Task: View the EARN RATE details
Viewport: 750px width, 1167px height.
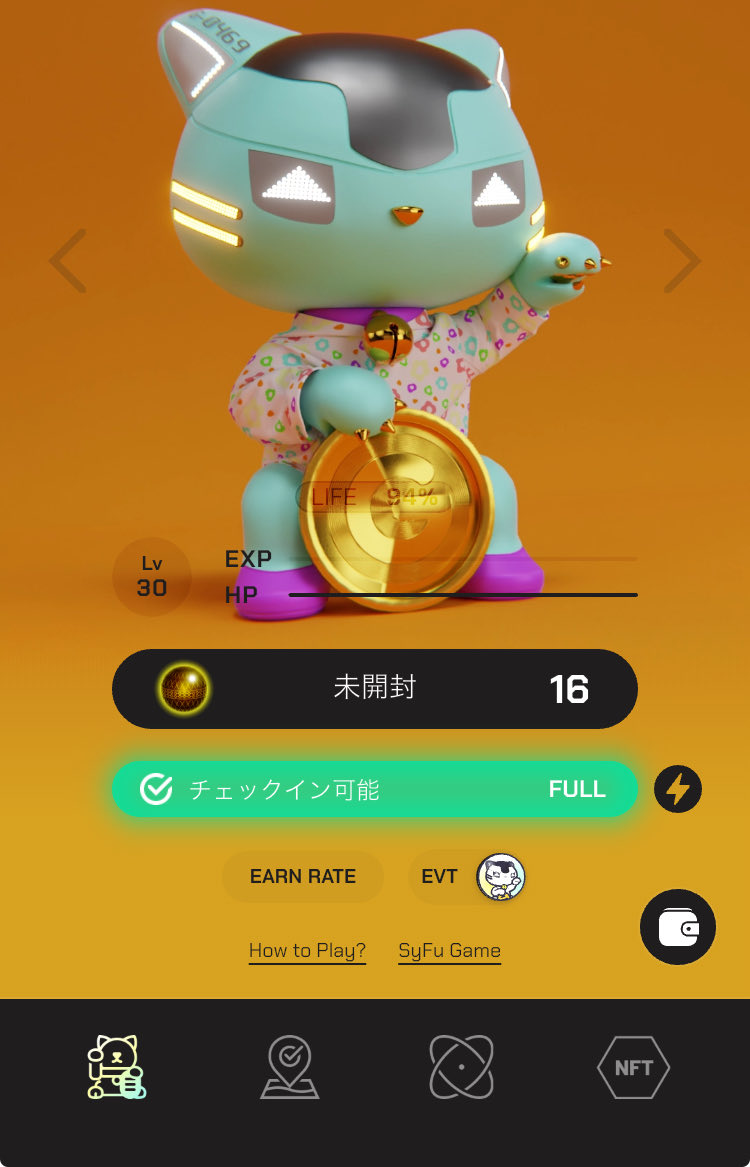Action: point(303,877)
